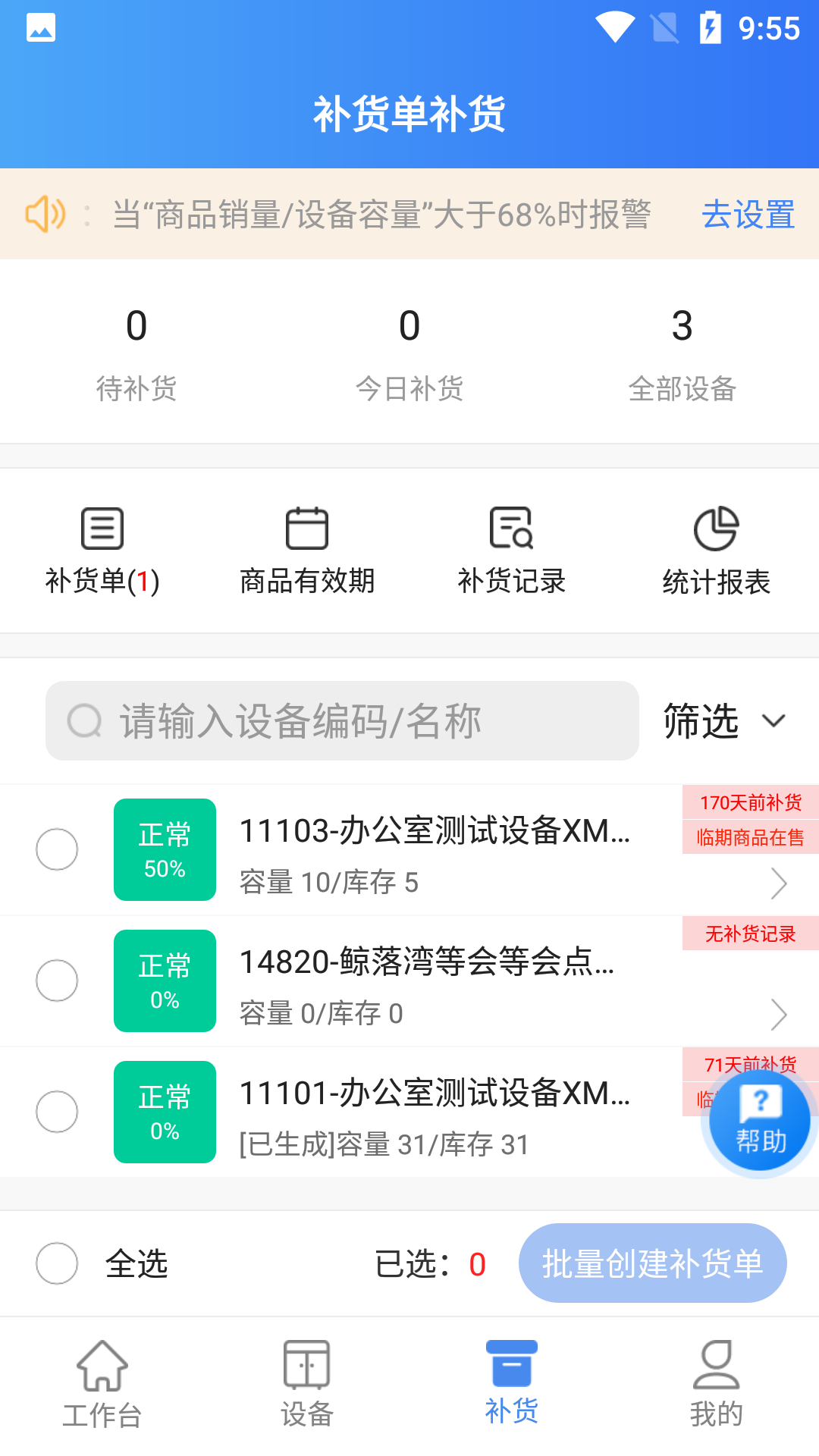Viewport: 819px width, 1456px height.
Task: Open 商品有效期 product expiry
Action: (307, 551)
